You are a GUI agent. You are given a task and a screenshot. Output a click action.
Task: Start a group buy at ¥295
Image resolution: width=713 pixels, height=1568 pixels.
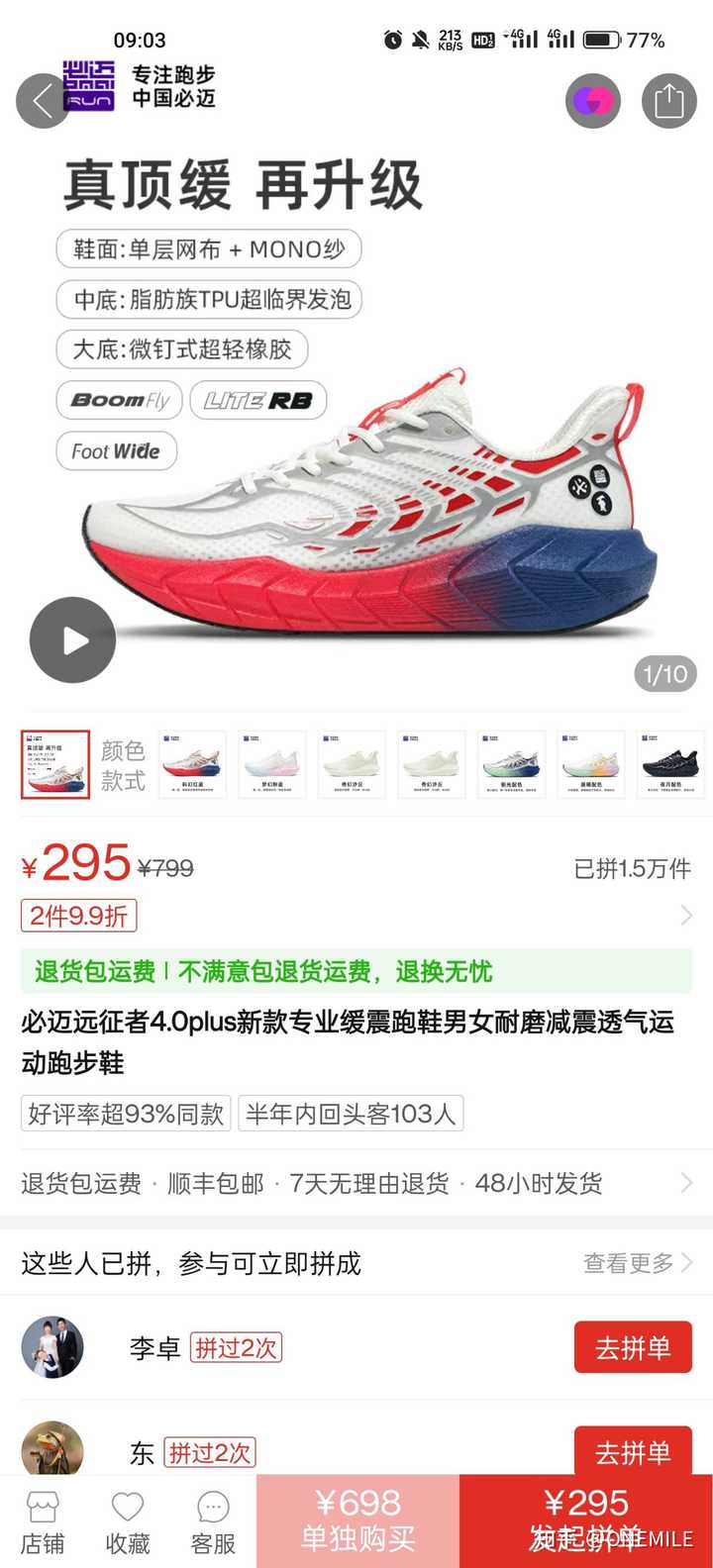point(586,1521)
